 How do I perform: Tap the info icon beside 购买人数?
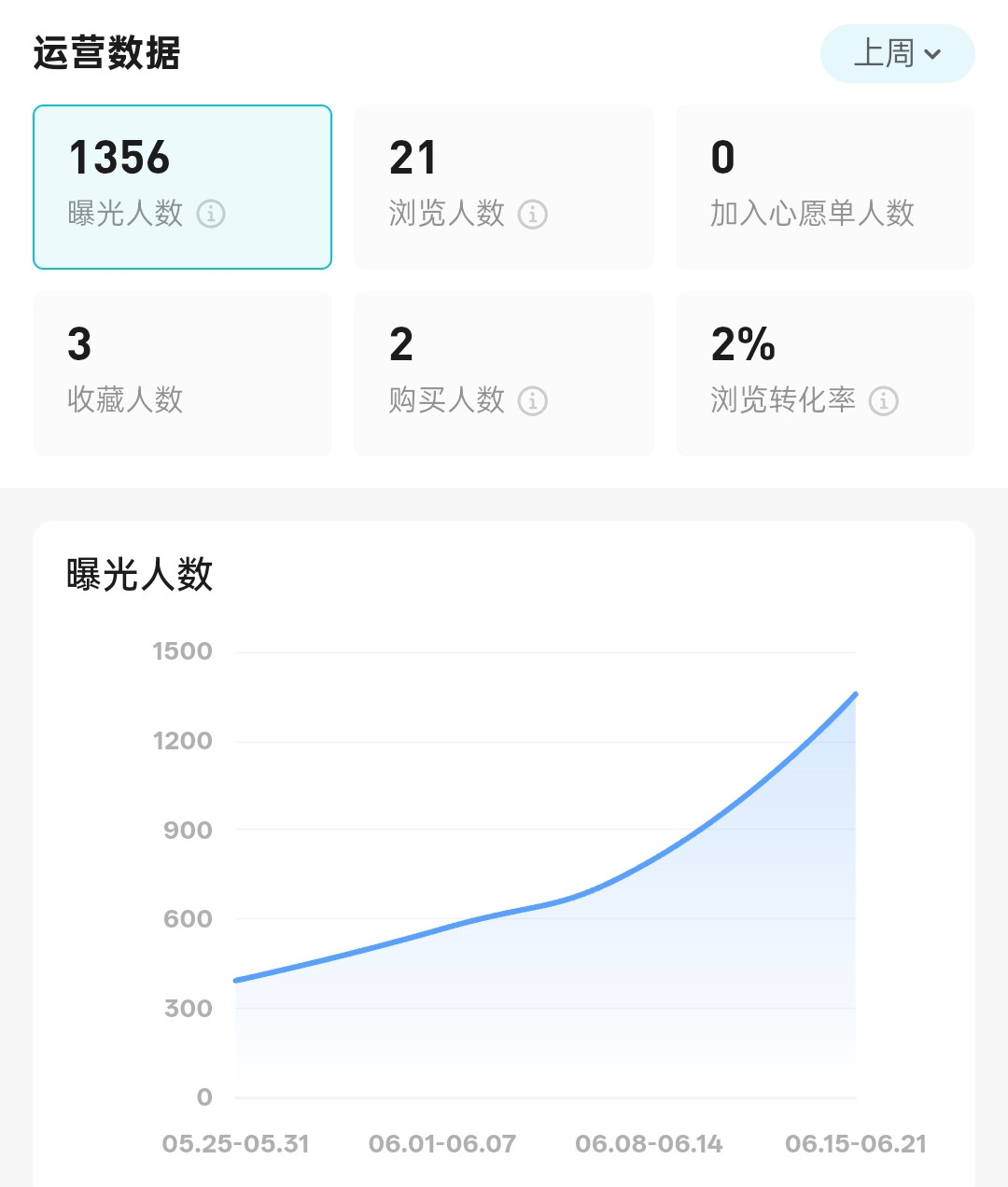(x=533, y=400)
